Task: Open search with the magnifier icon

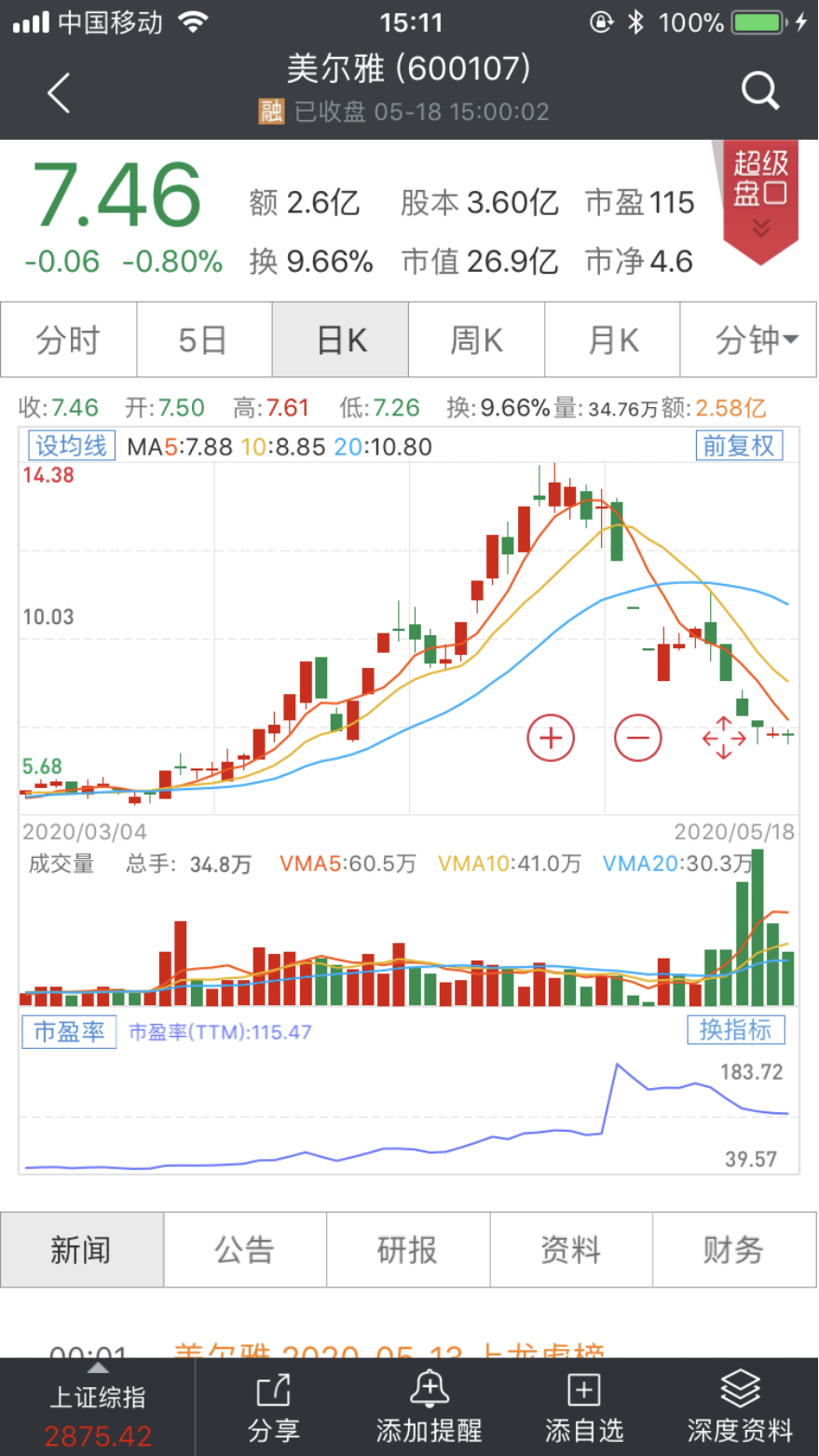Action: point(760,91)
